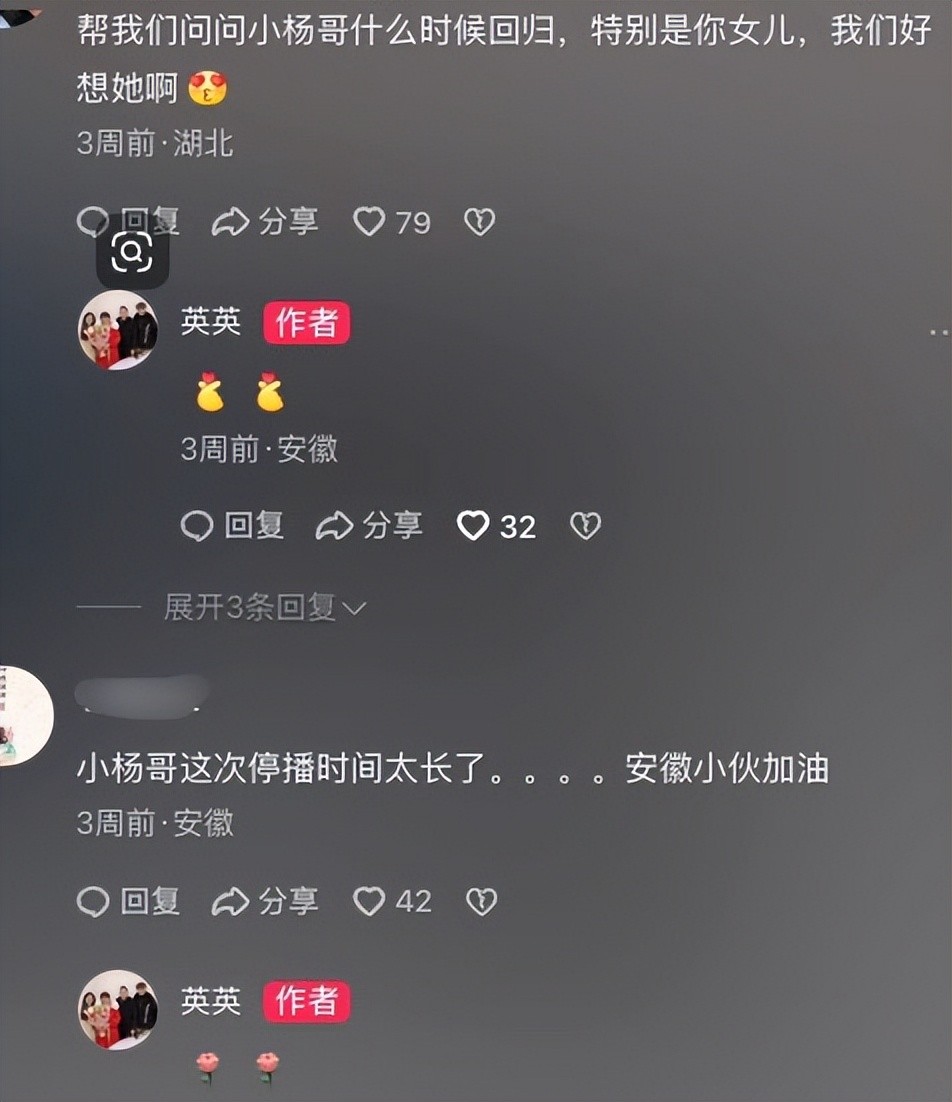
Task: Dislike the author's reply showing 32 likes
Action: pos(585,526)
